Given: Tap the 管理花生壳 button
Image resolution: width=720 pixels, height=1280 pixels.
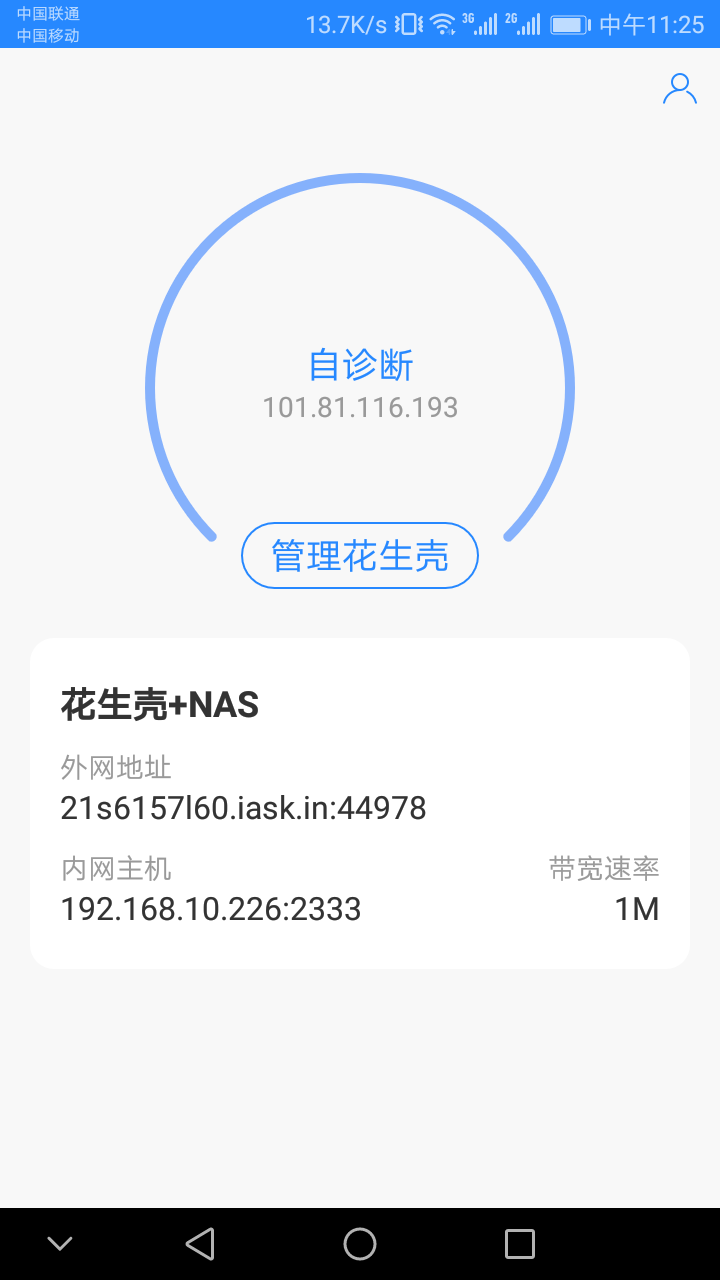Looking at the screenshot, I should [360, 556].
